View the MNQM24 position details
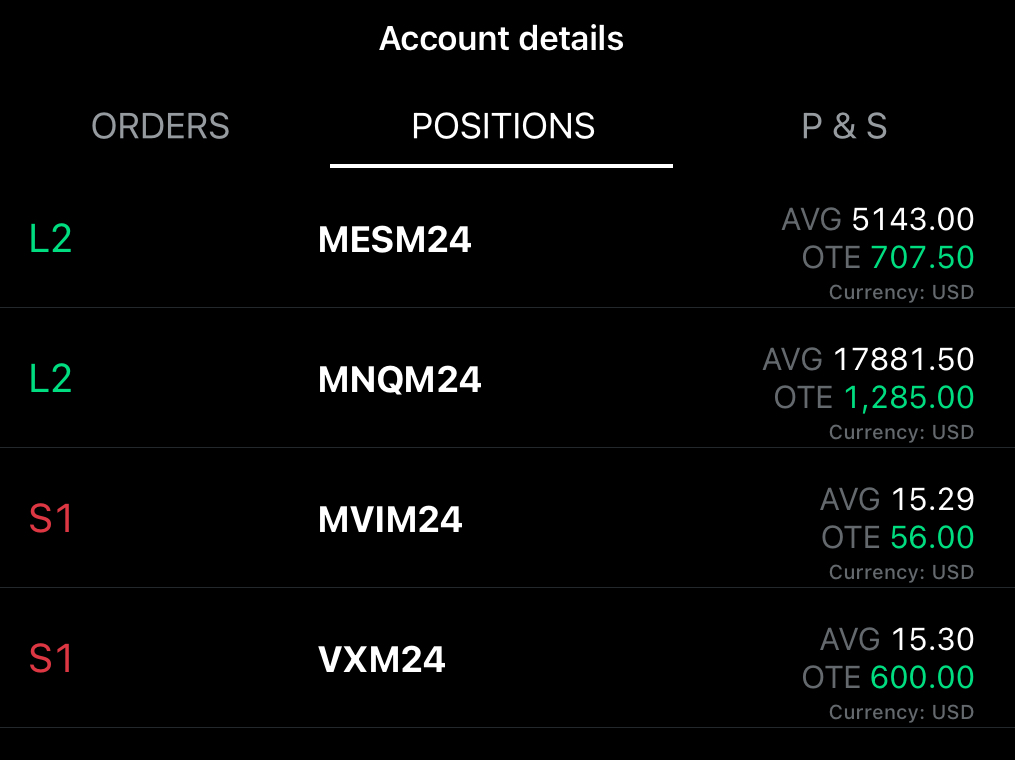The width and height of the screenshot is (1015, 760). 400,380
